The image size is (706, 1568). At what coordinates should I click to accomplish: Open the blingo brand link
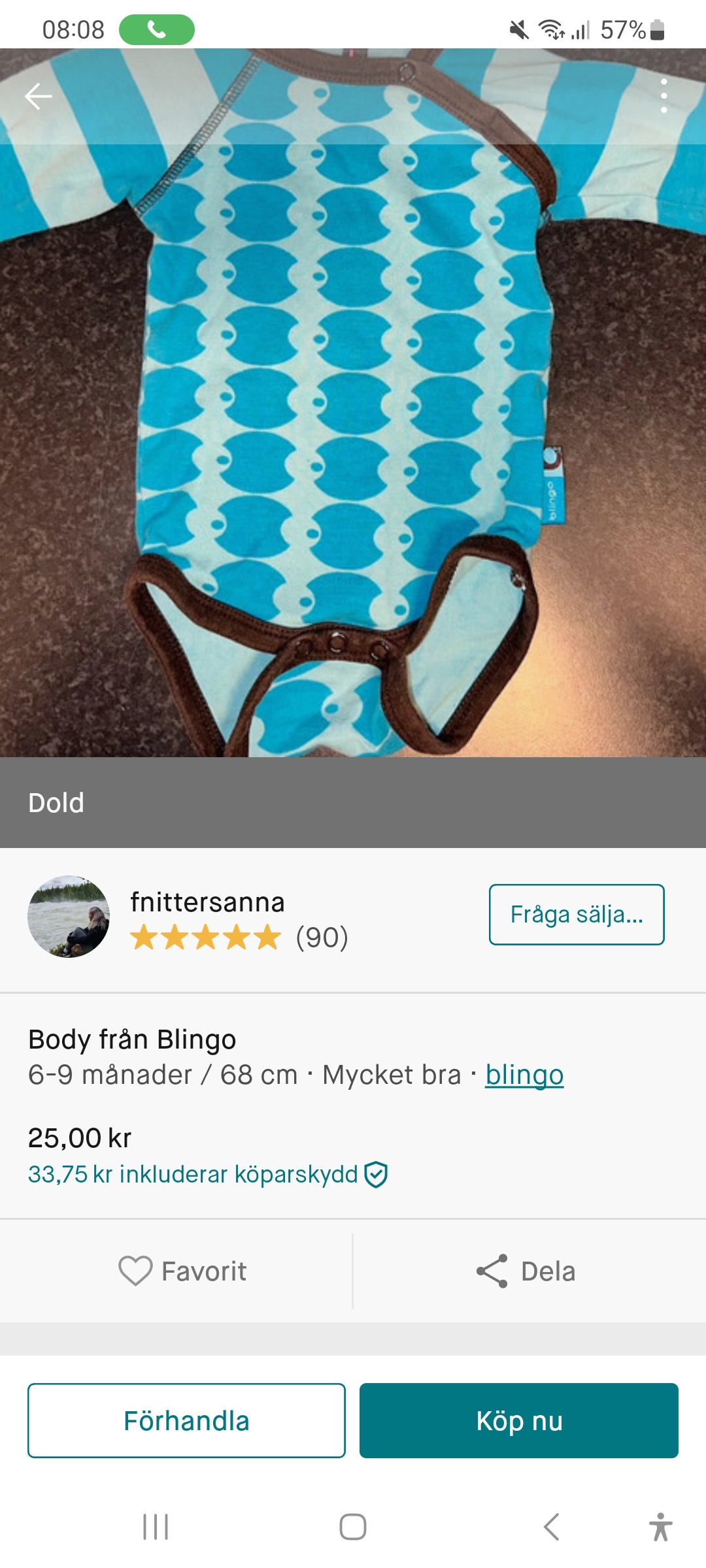(524, 1075)
